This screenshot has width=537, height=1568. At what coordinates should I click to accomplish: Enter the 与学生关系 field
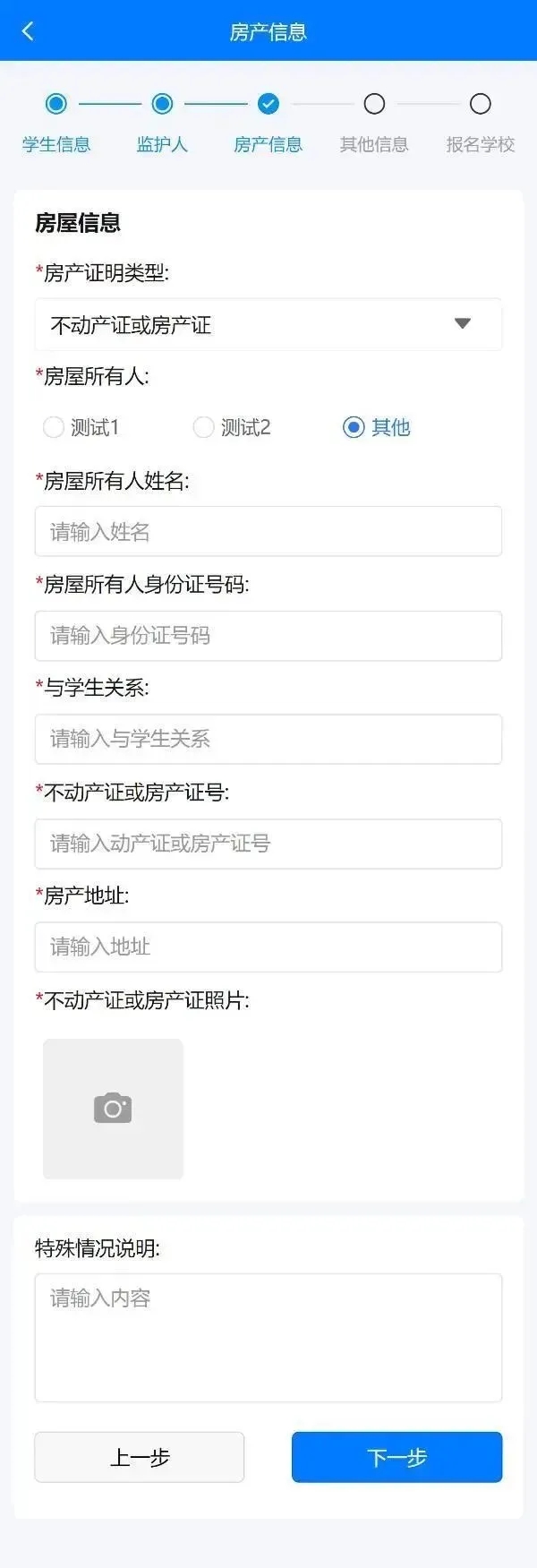pos(268,739)
